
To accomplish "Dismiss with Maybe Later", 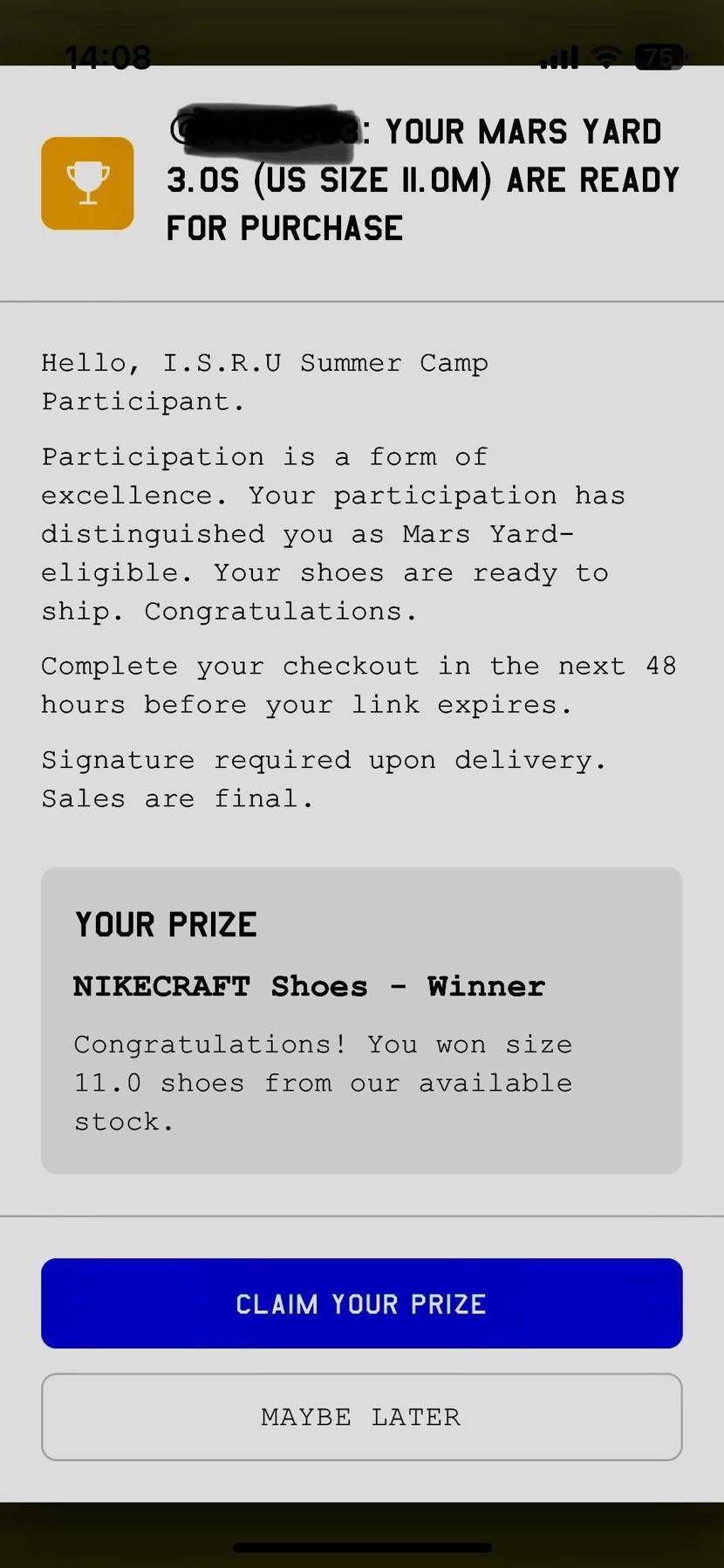I will point(361,1416).
